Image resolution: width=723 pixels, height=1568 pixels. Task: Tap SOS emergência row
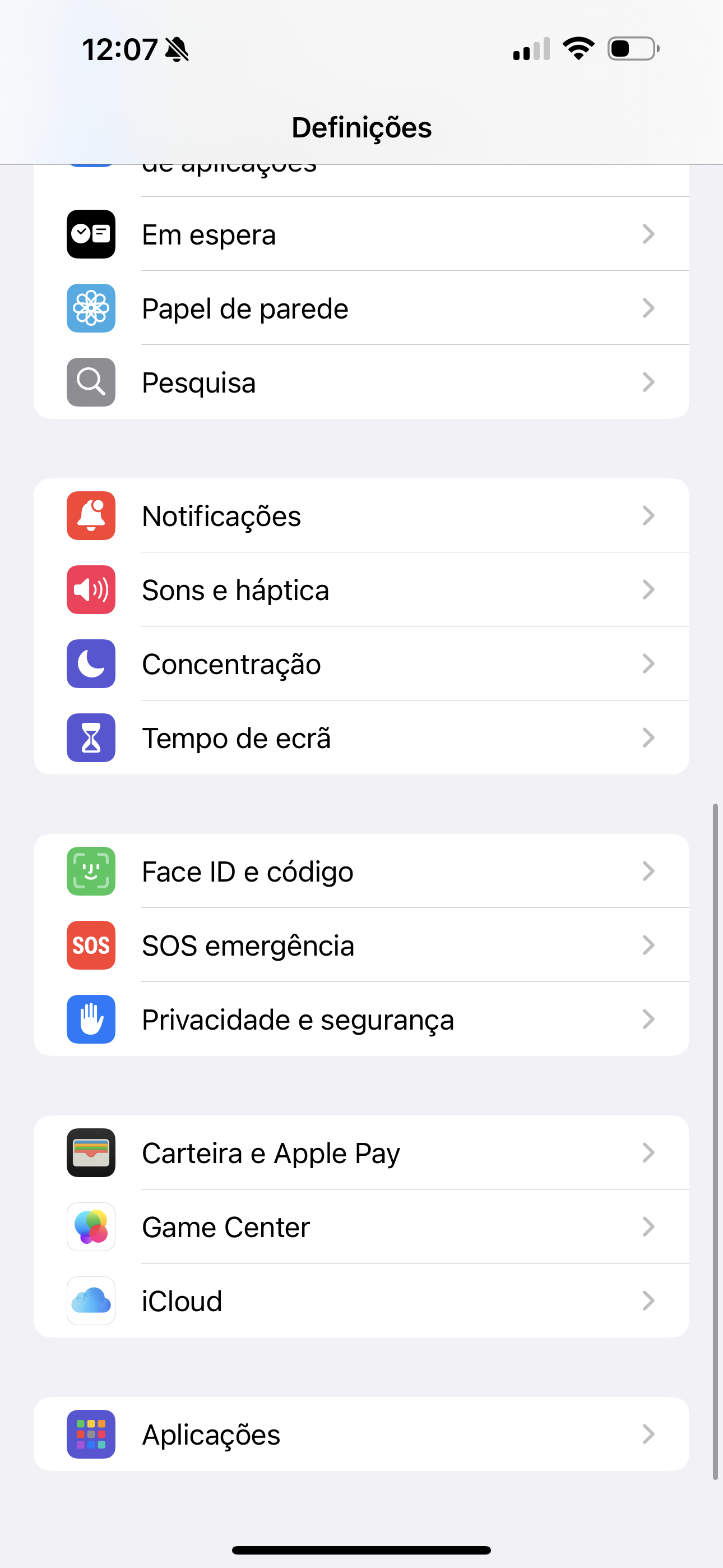coord(361,946)
